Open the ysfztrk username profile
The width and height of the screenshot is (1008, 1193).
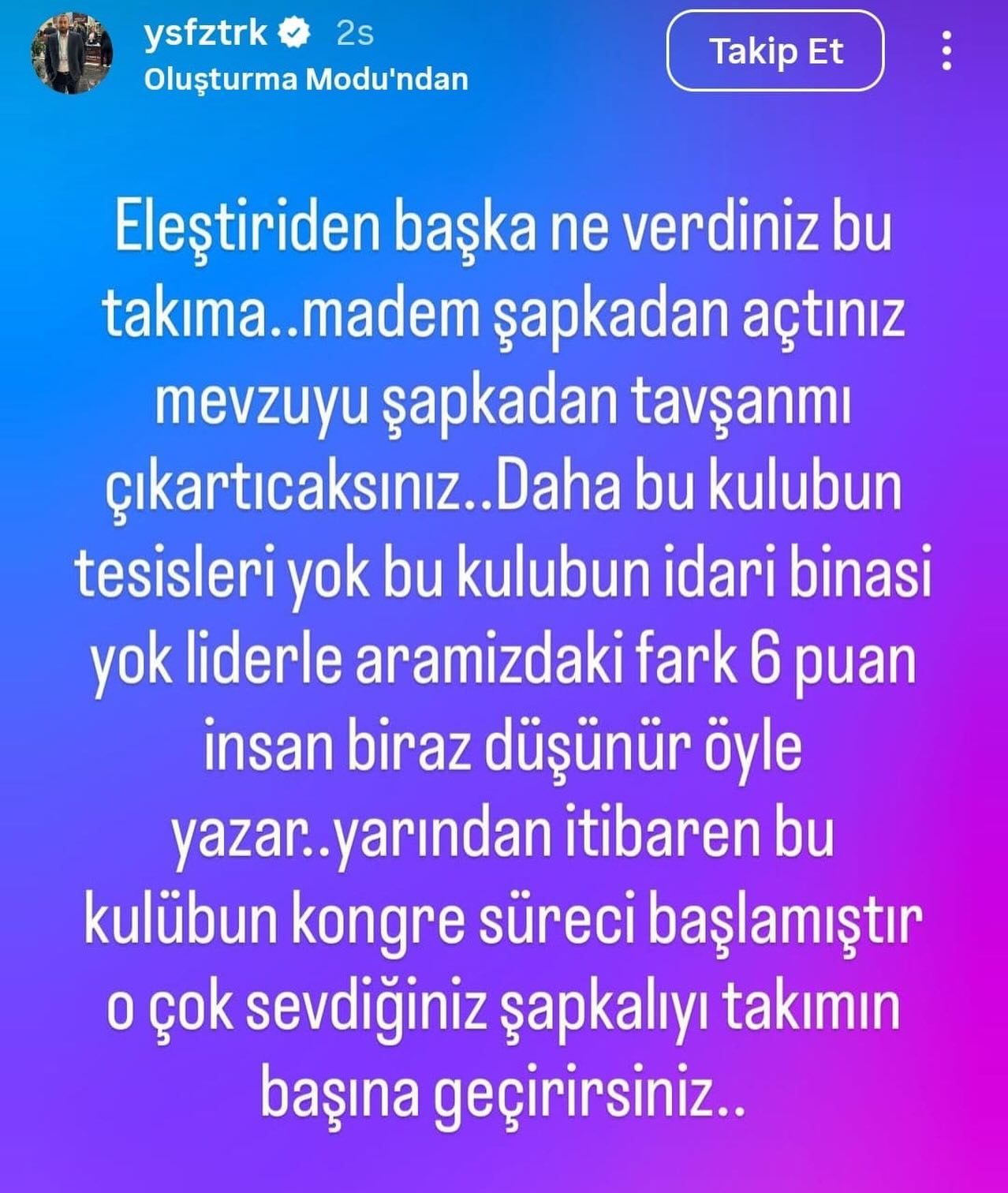206,33
